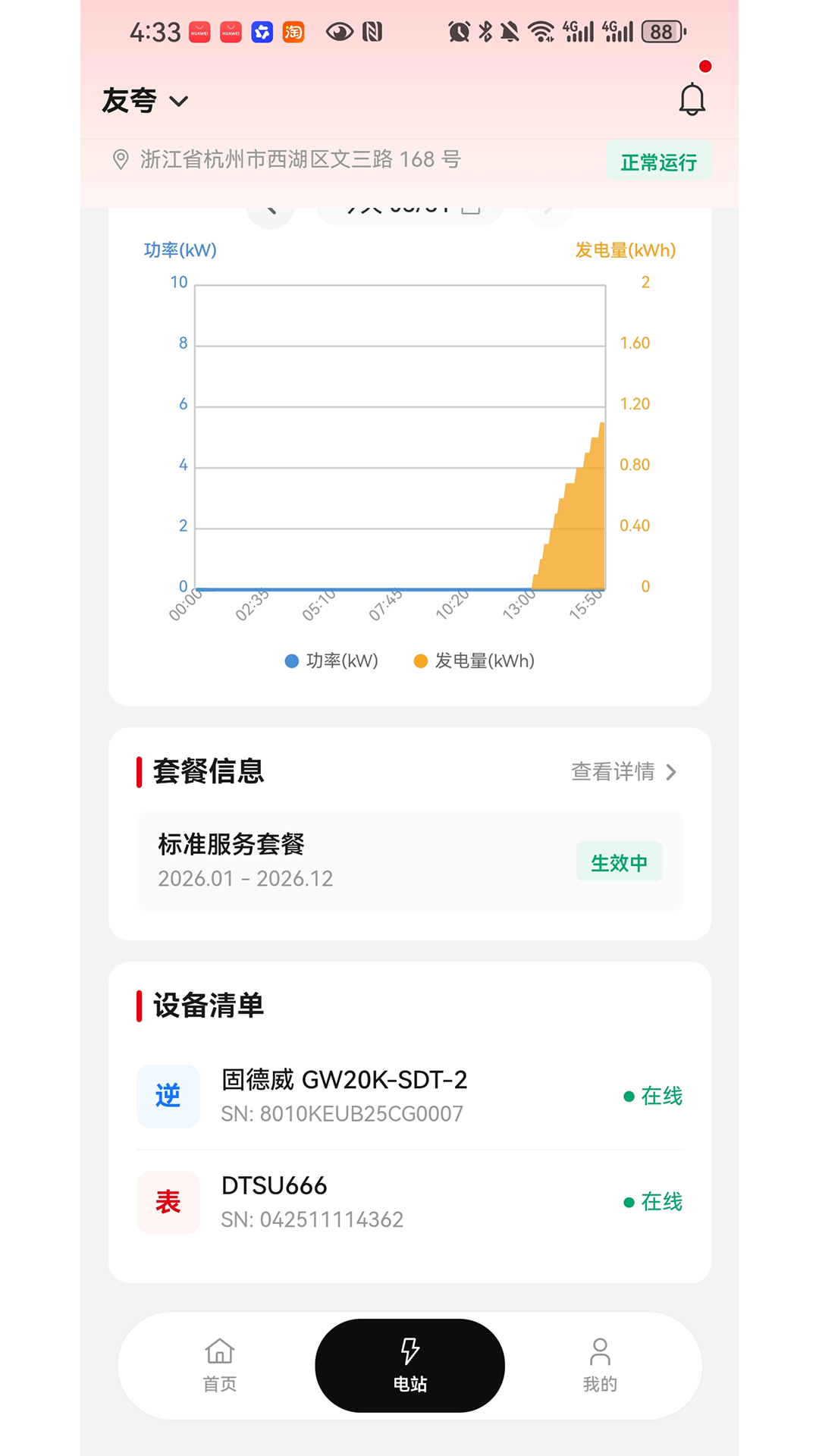Tap the inverter 逆 device icon
819x1456 pixels.
[x=168, y=1096]
